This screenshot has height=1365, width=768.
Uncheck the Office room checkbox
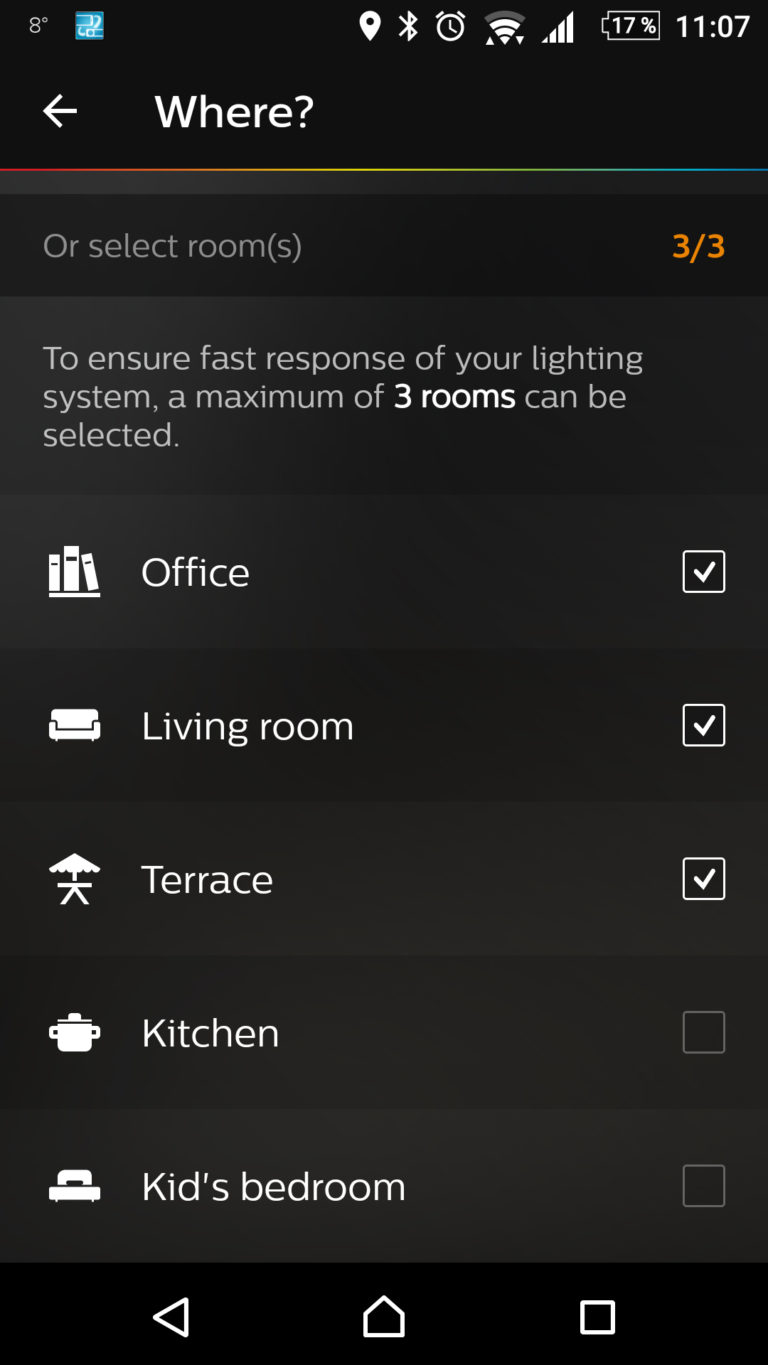[x=704, y=572]
